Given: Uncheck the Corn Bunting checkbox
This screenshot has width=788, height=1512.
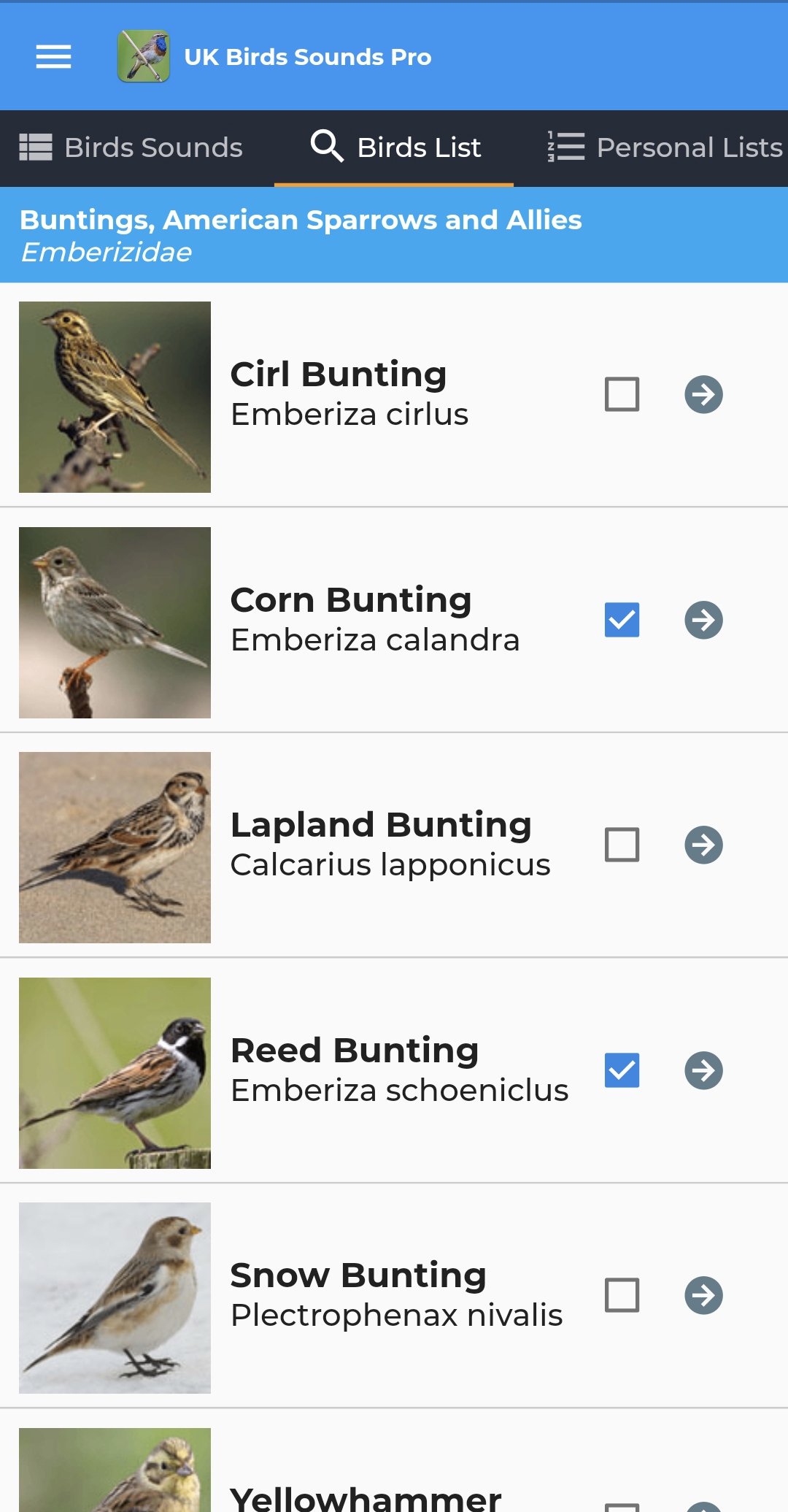Looking at the screenshot, I should (x=622, y=620).
